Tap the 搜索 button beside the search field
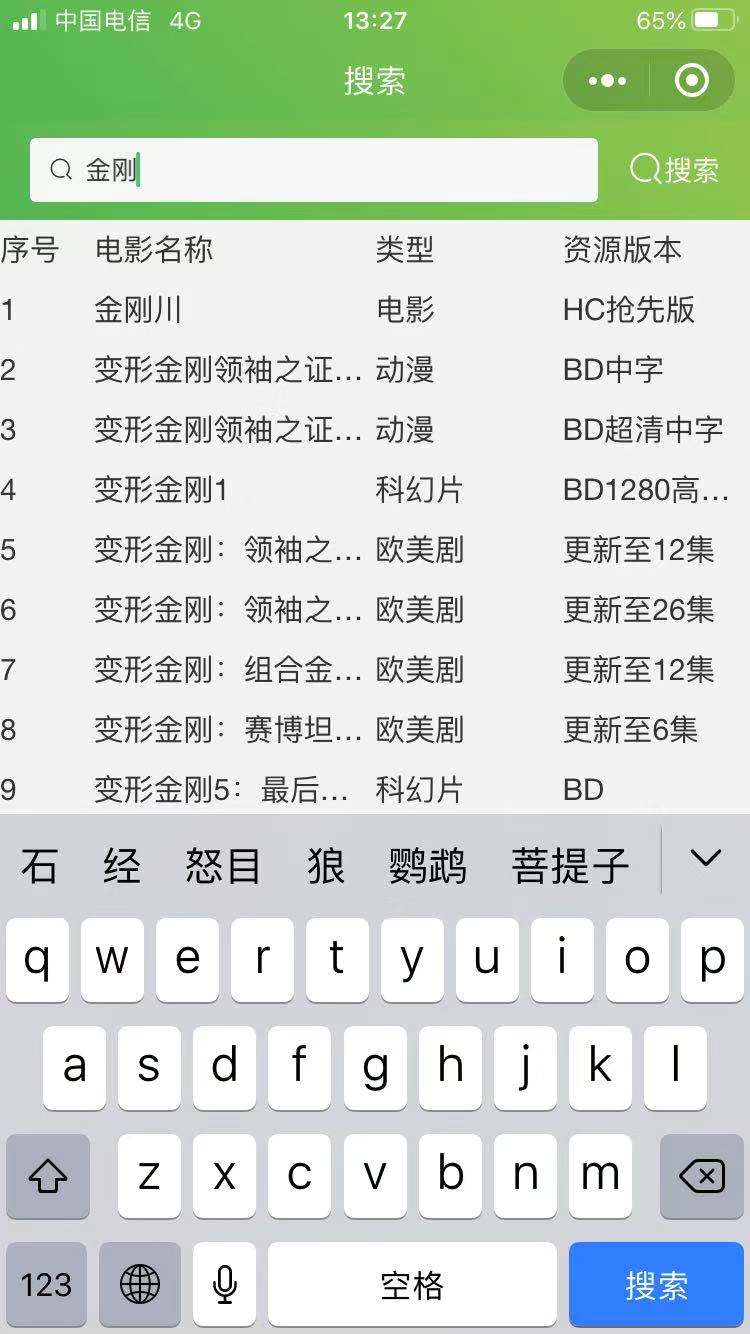Viewport: 750px width, 1334px height. 675,170
